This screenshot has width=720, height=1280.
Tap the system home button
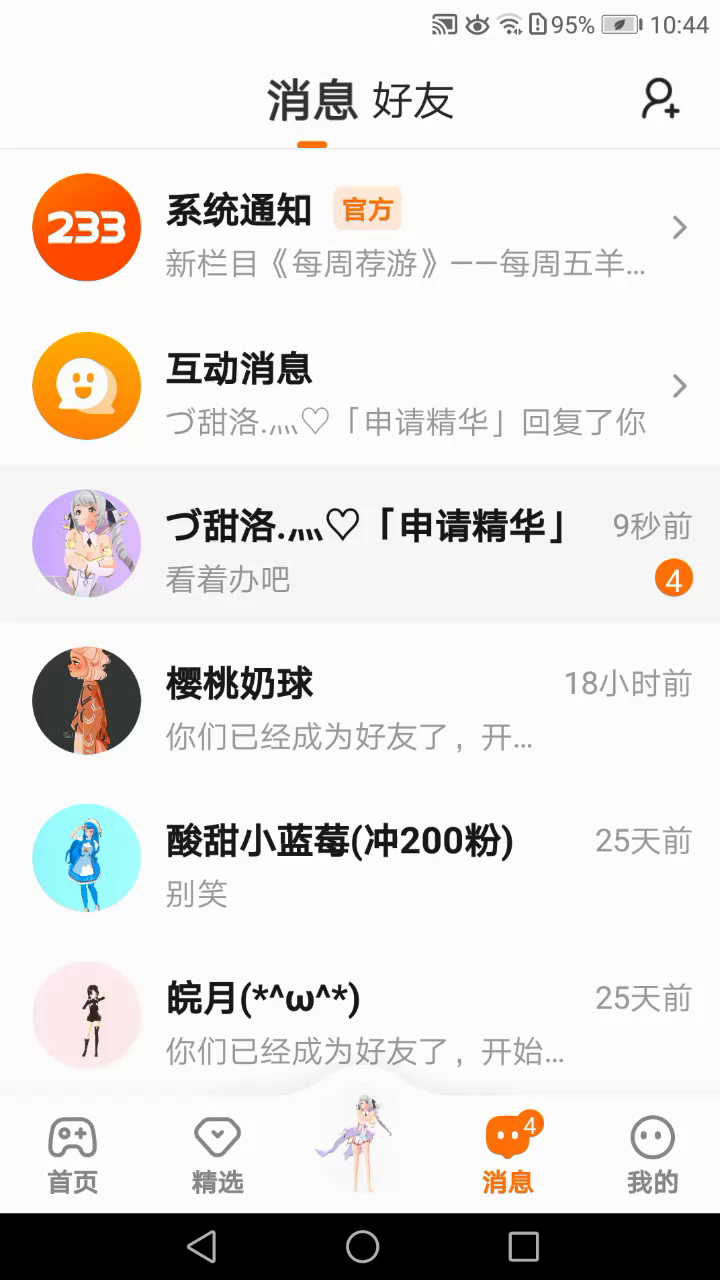362,1246
